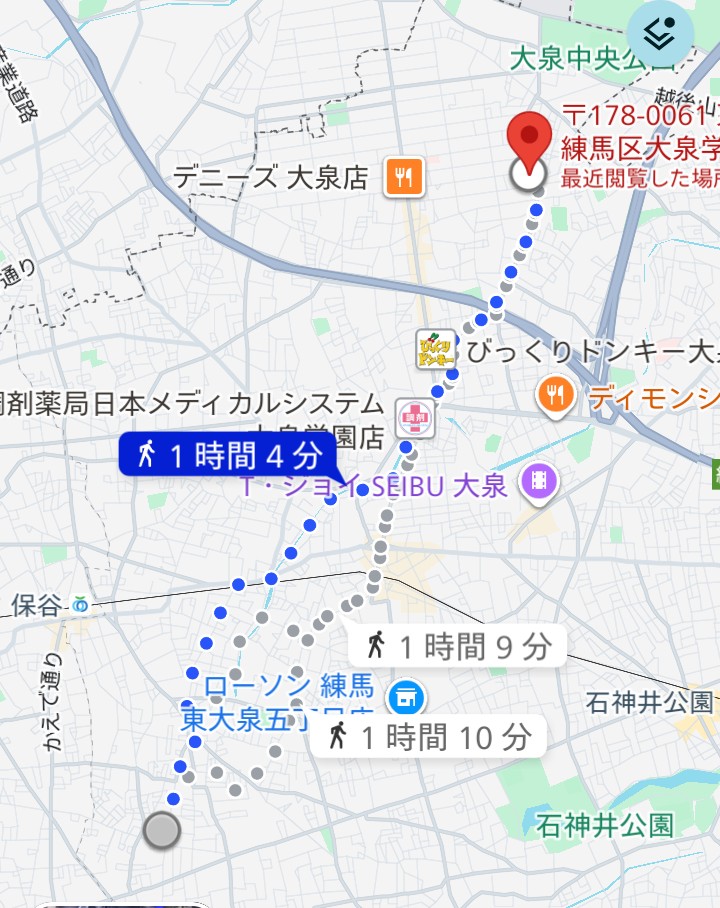
Task: Open T・ジョイ SEIBU 大泉 cinema marker
Action: [x=539, y=485]
